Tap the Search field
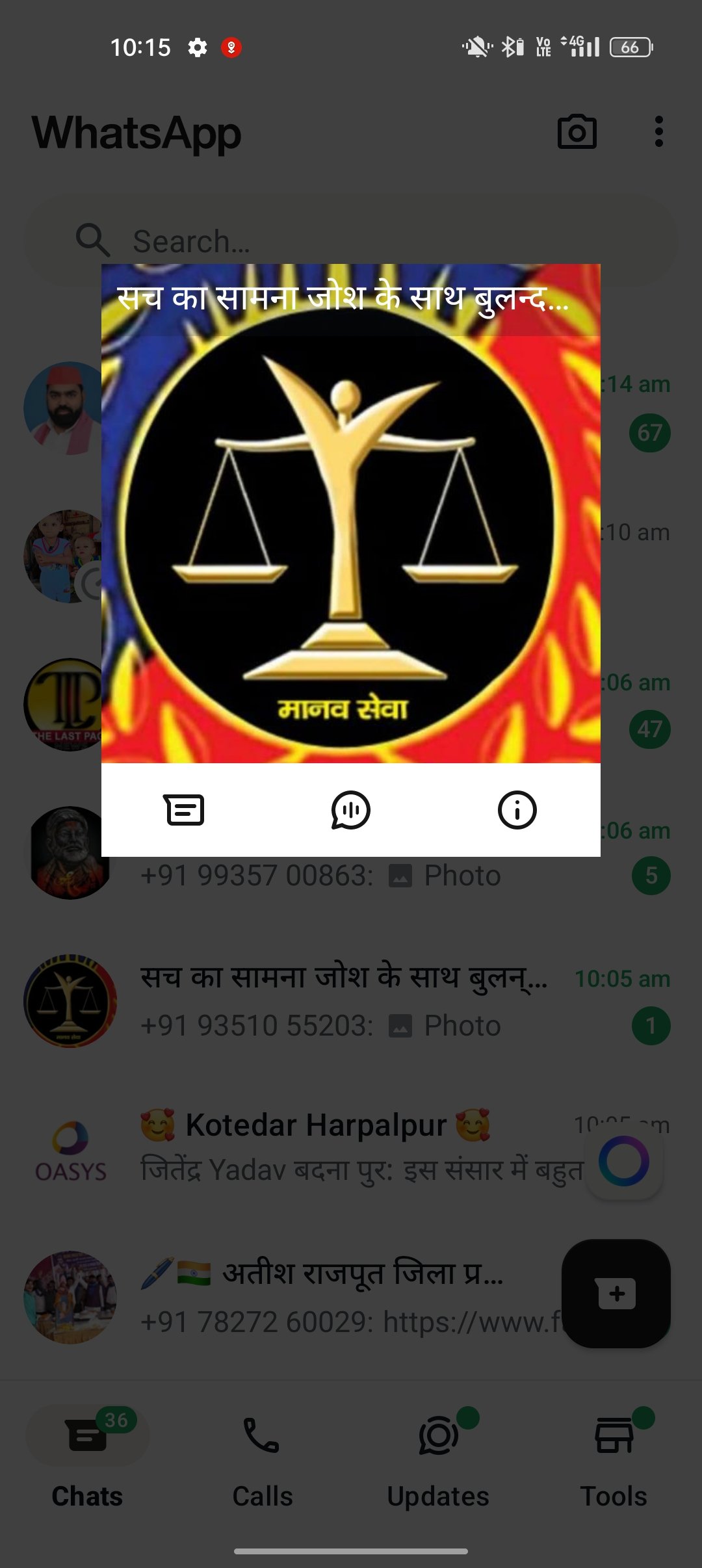702x1568 pixels. coord(351,241)
